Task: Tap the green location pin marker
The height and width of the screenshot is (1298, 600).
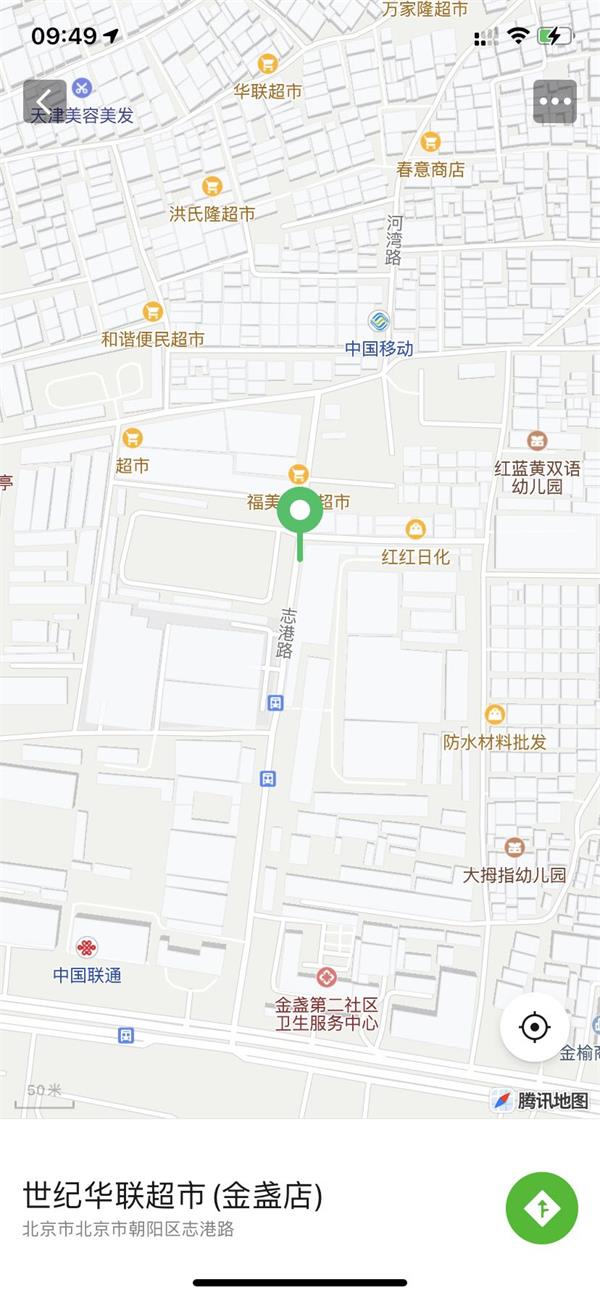Action: tap(299, 512)
